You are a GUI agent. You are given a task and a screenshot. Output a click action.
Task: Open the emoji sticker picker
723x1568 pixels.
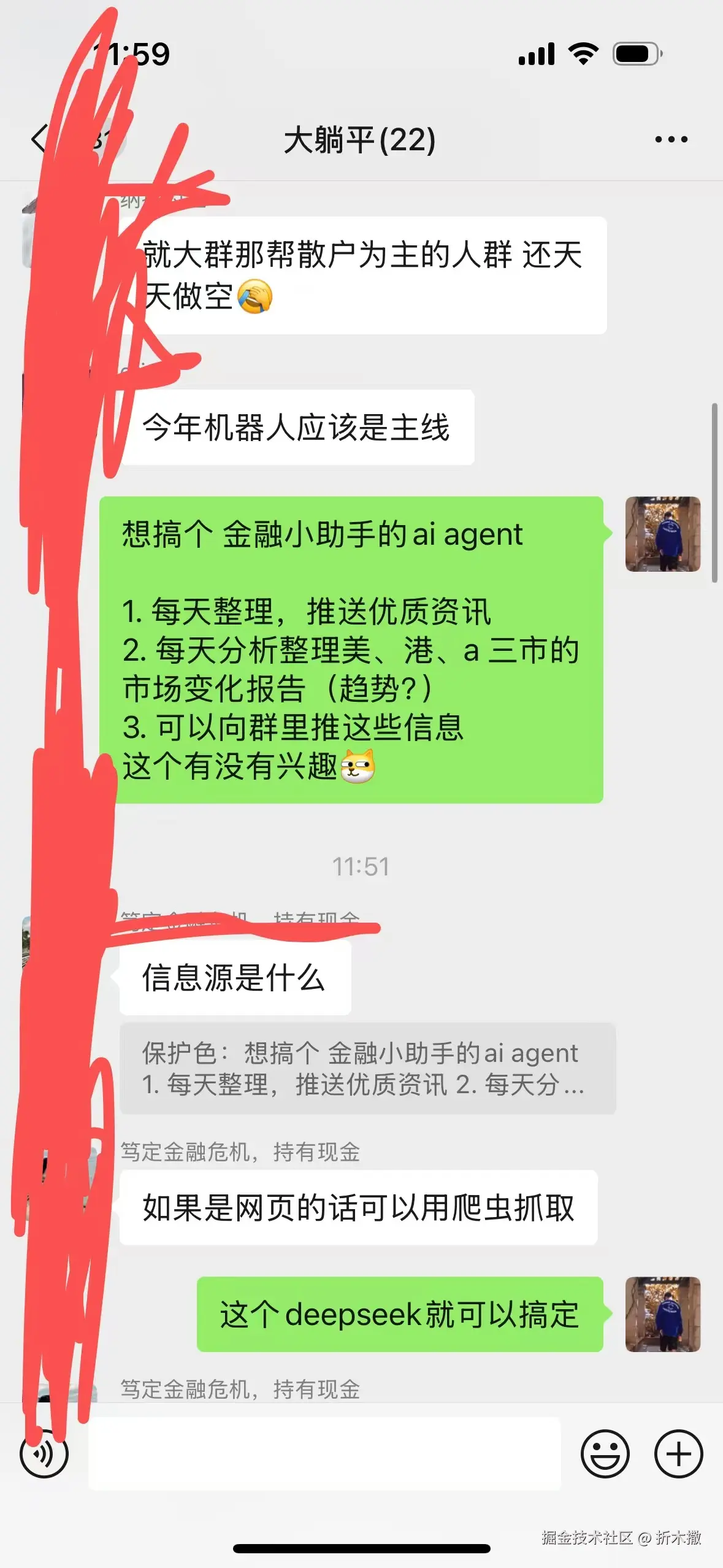605,1453
